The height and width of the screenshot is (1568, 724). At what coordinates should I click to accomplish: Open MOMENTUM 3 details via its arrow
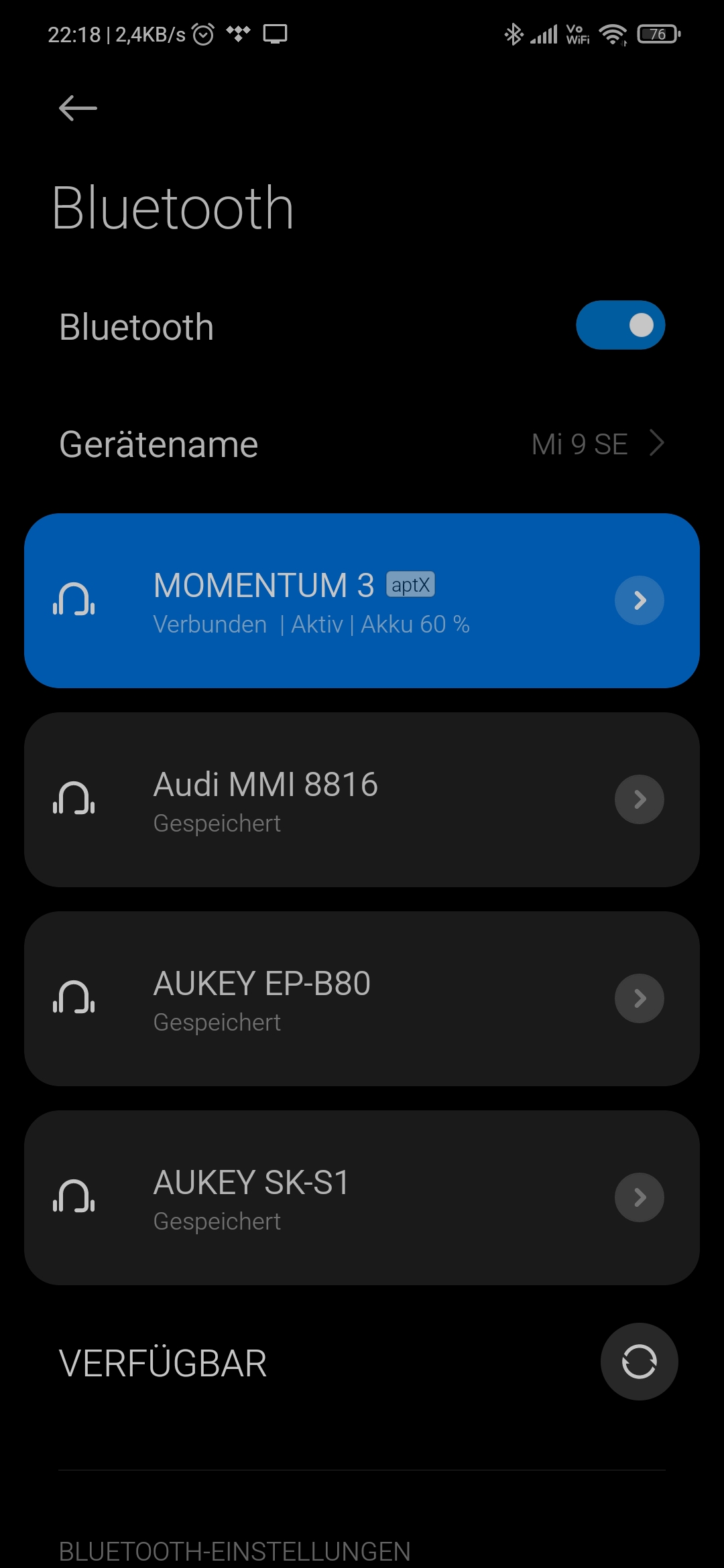coord(640,600)
